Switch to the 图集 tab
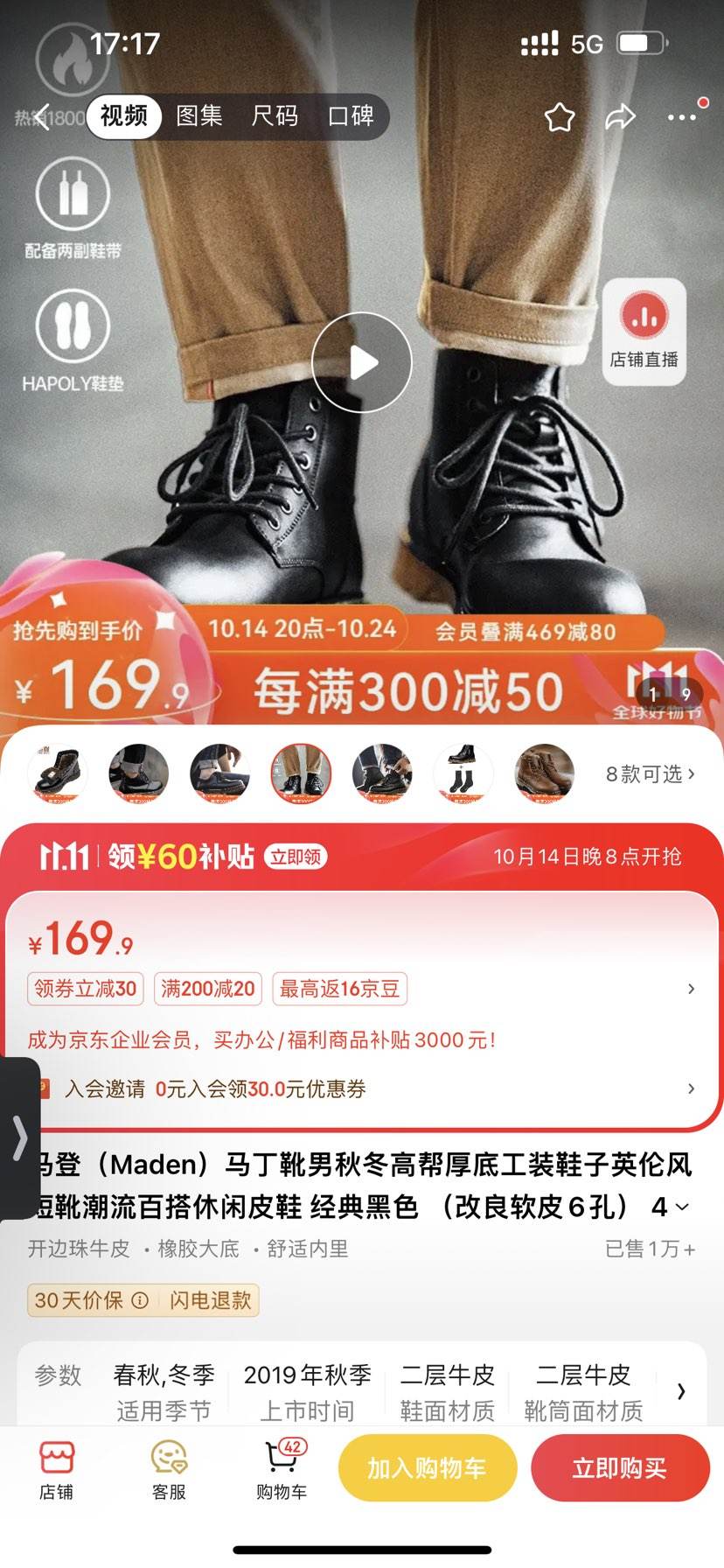Image resolution: width=724 pixels, height=1568 pixels. pyautogui.click(x=199, y=116)
